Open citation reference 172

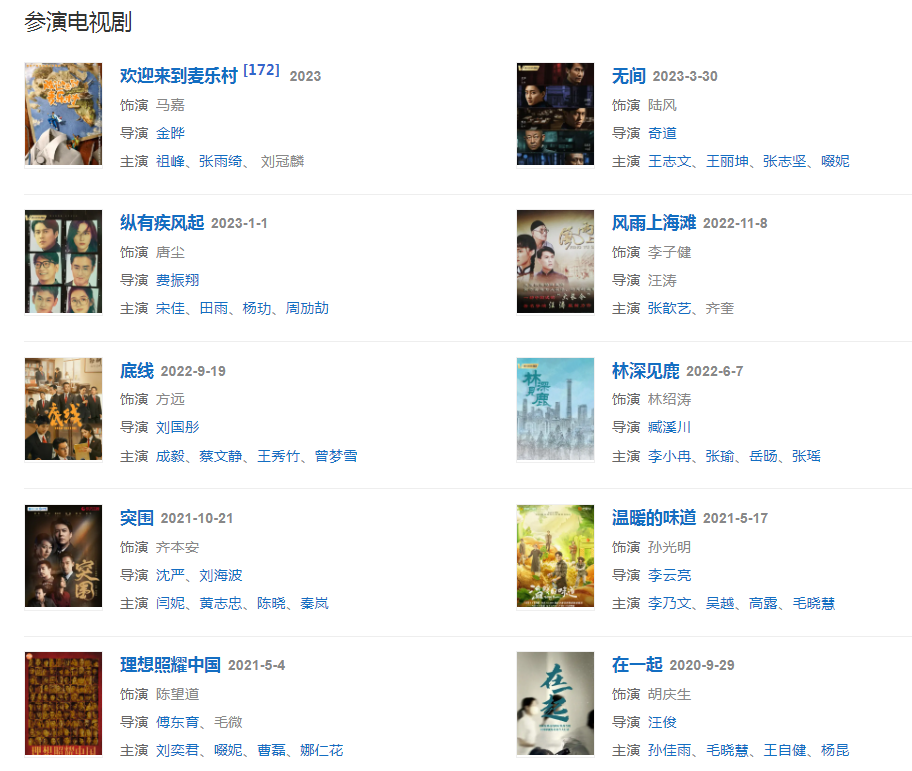tap(261, 70)
